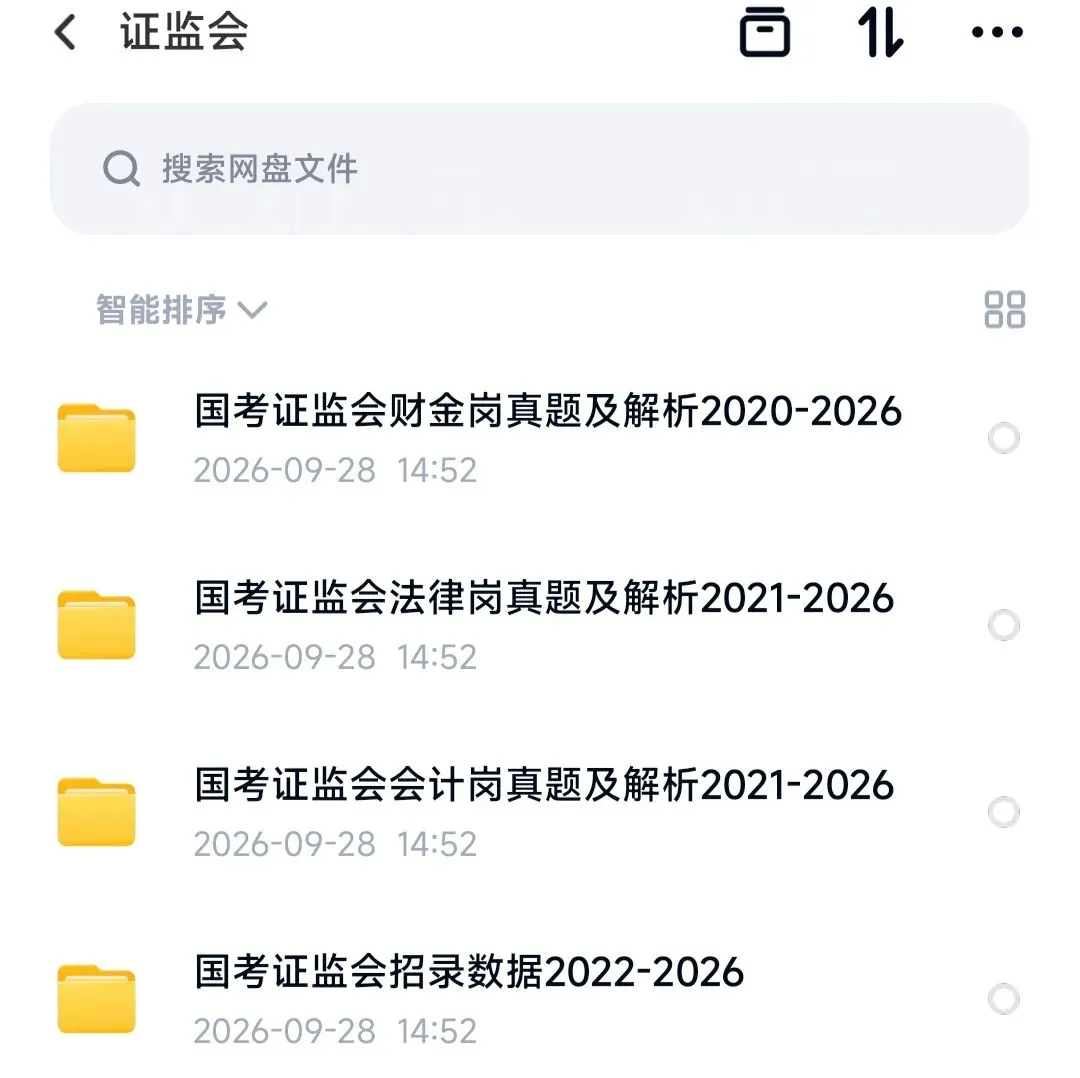Select the 法律岗真题 folder's circle checkbox
Viewport: 1080px width, 1078px height.
point(1004,625)
